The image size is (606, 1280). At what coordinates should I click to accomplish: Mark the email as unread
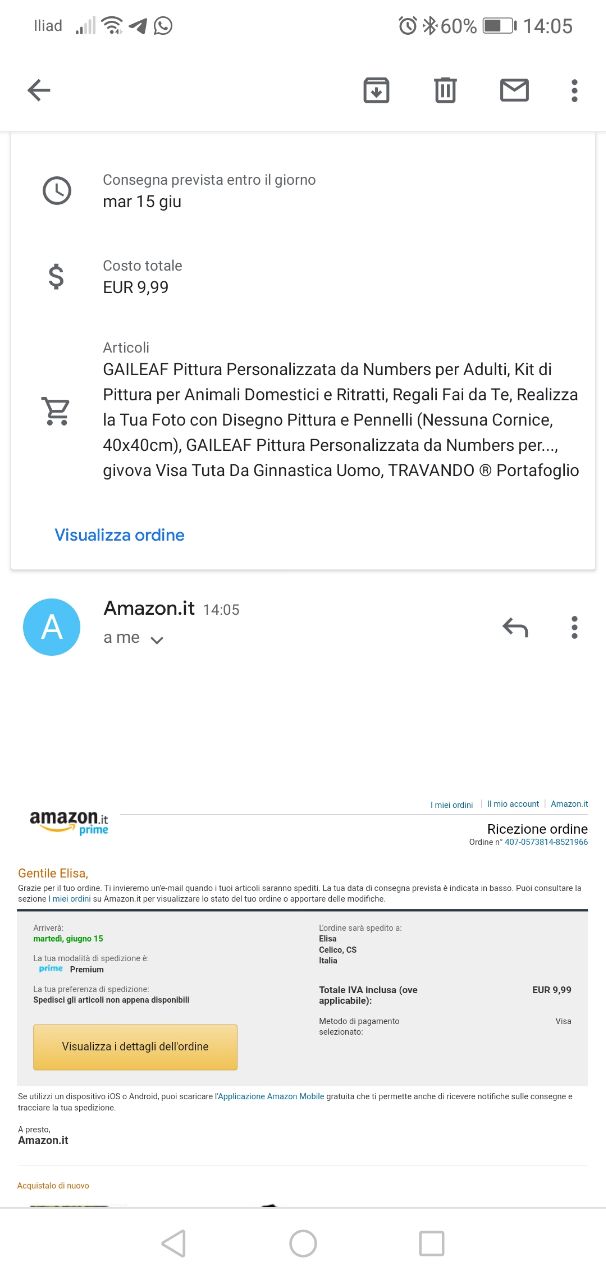click(514, 91)
